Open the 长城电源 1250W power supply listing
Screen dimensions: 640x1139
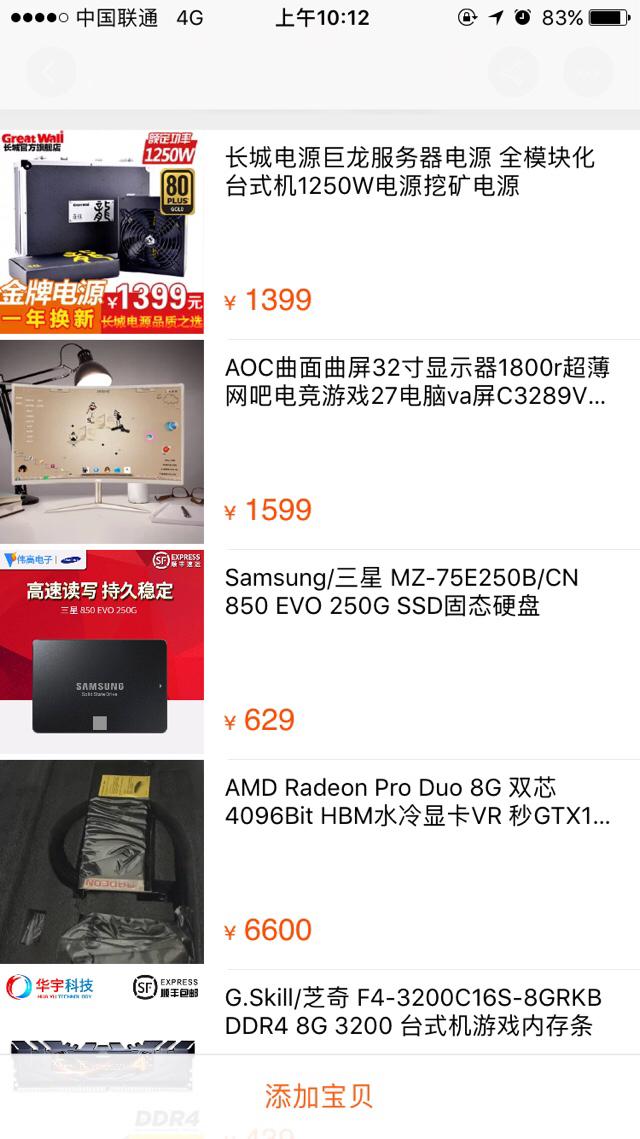(409, 172)
